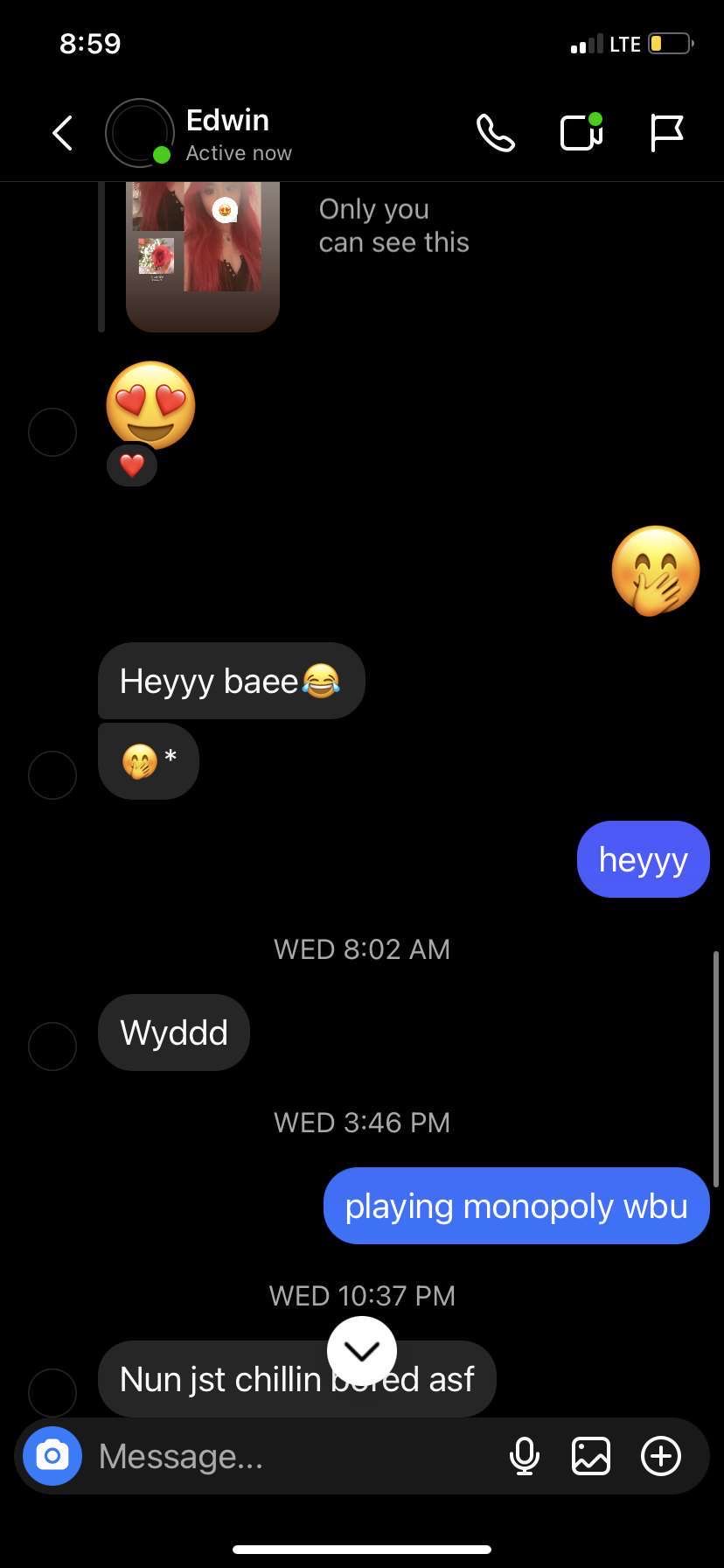
Task: View the heart reaction on the emoji message
Action: 132,465
